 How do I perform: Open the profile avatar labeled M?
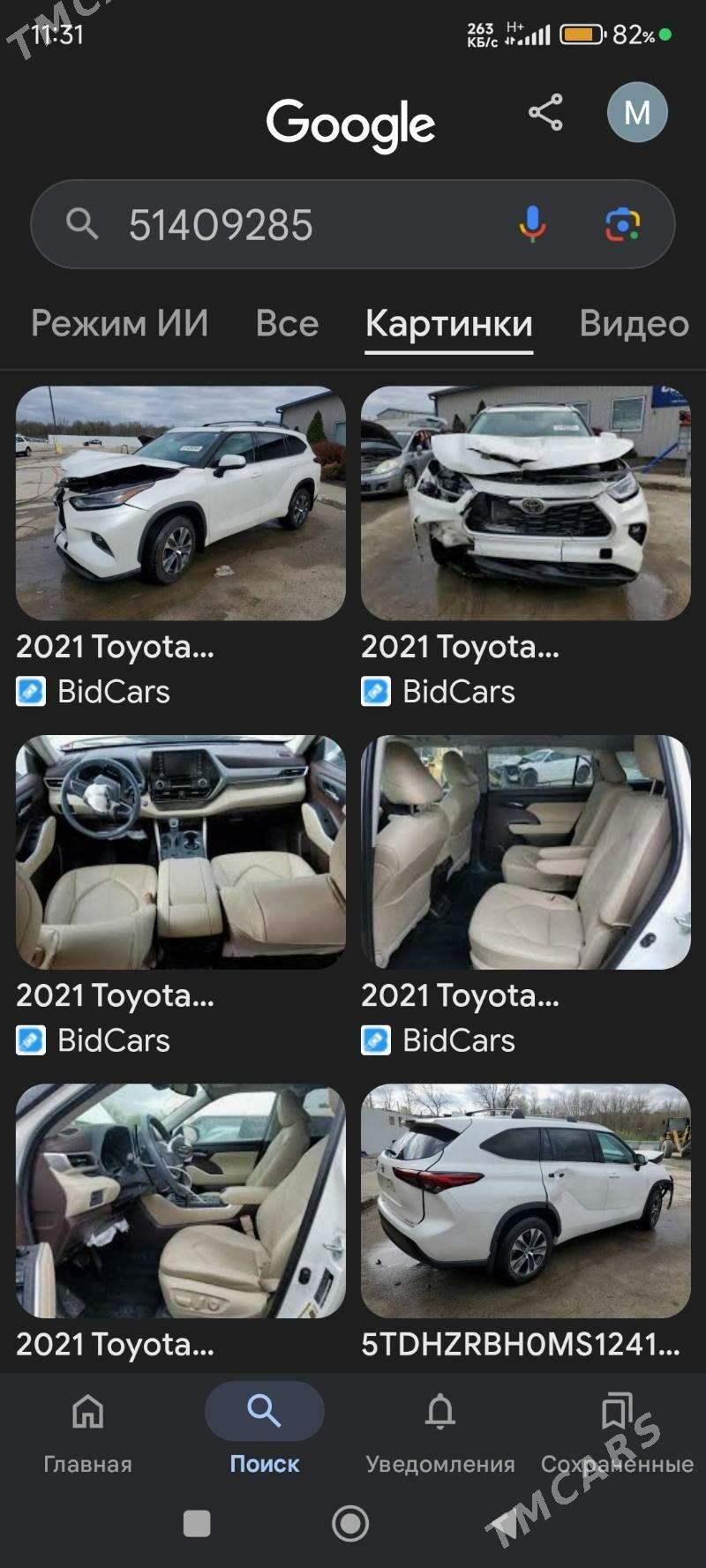[x=637, y=112]
